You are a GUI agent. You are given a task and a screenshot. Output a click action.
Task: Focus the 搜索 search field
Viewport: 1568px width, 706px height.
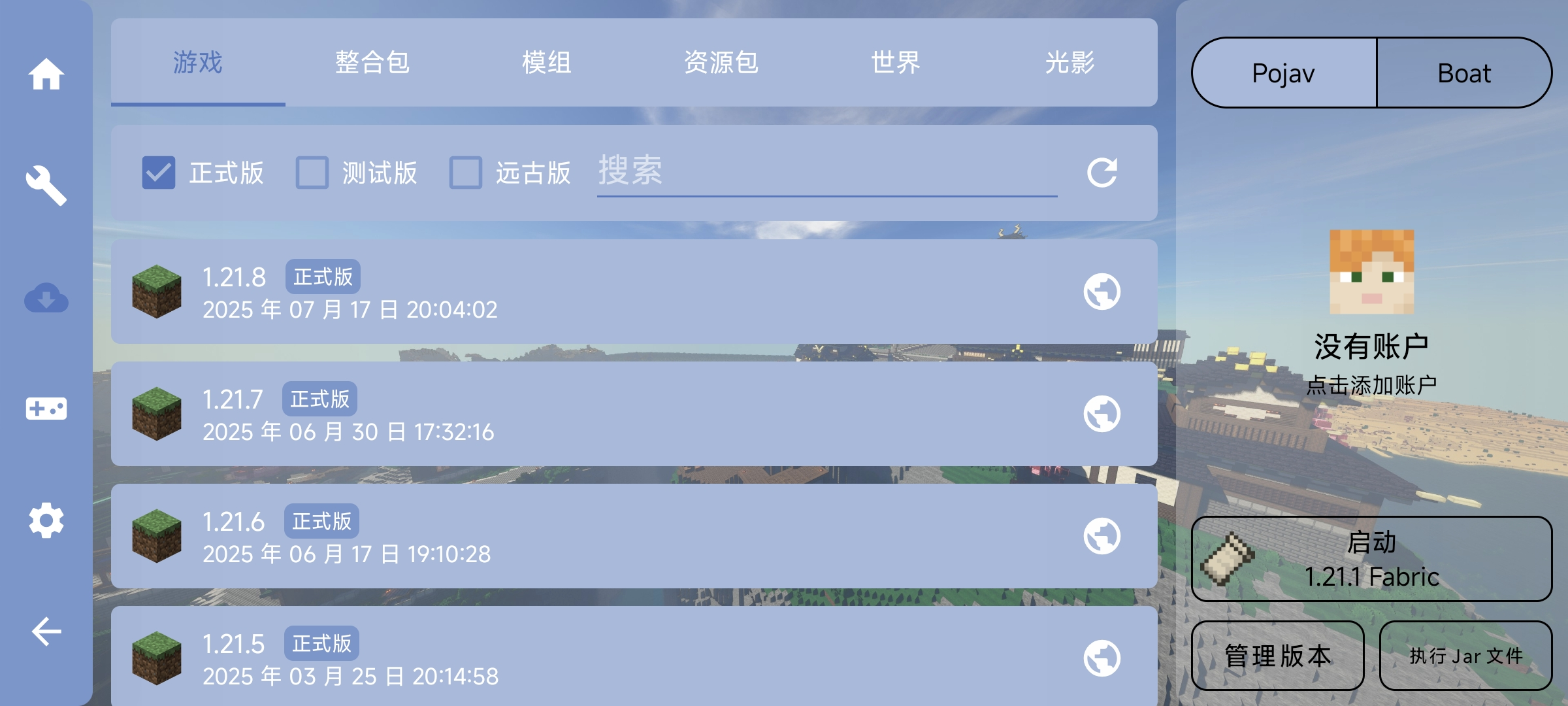point(826,171)
